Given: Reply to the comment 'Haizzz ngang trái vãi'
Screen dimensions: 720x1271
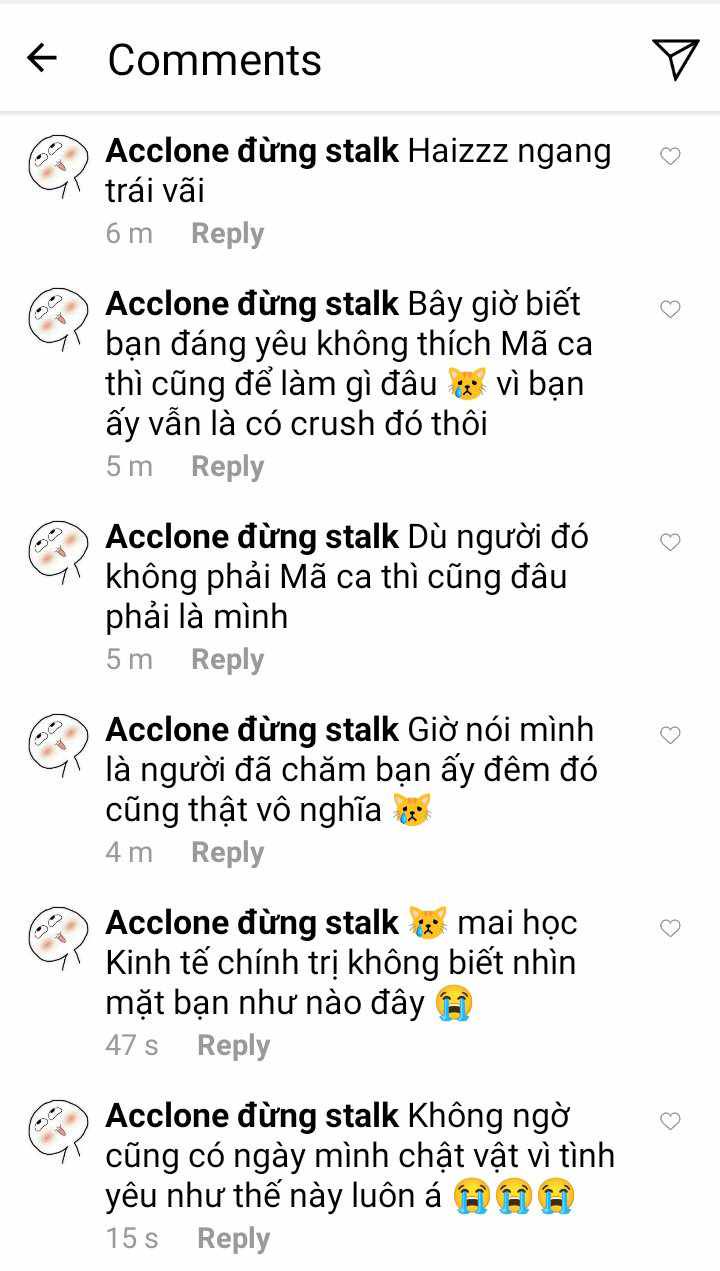Looking at the screenshot, I should point(228,234).
